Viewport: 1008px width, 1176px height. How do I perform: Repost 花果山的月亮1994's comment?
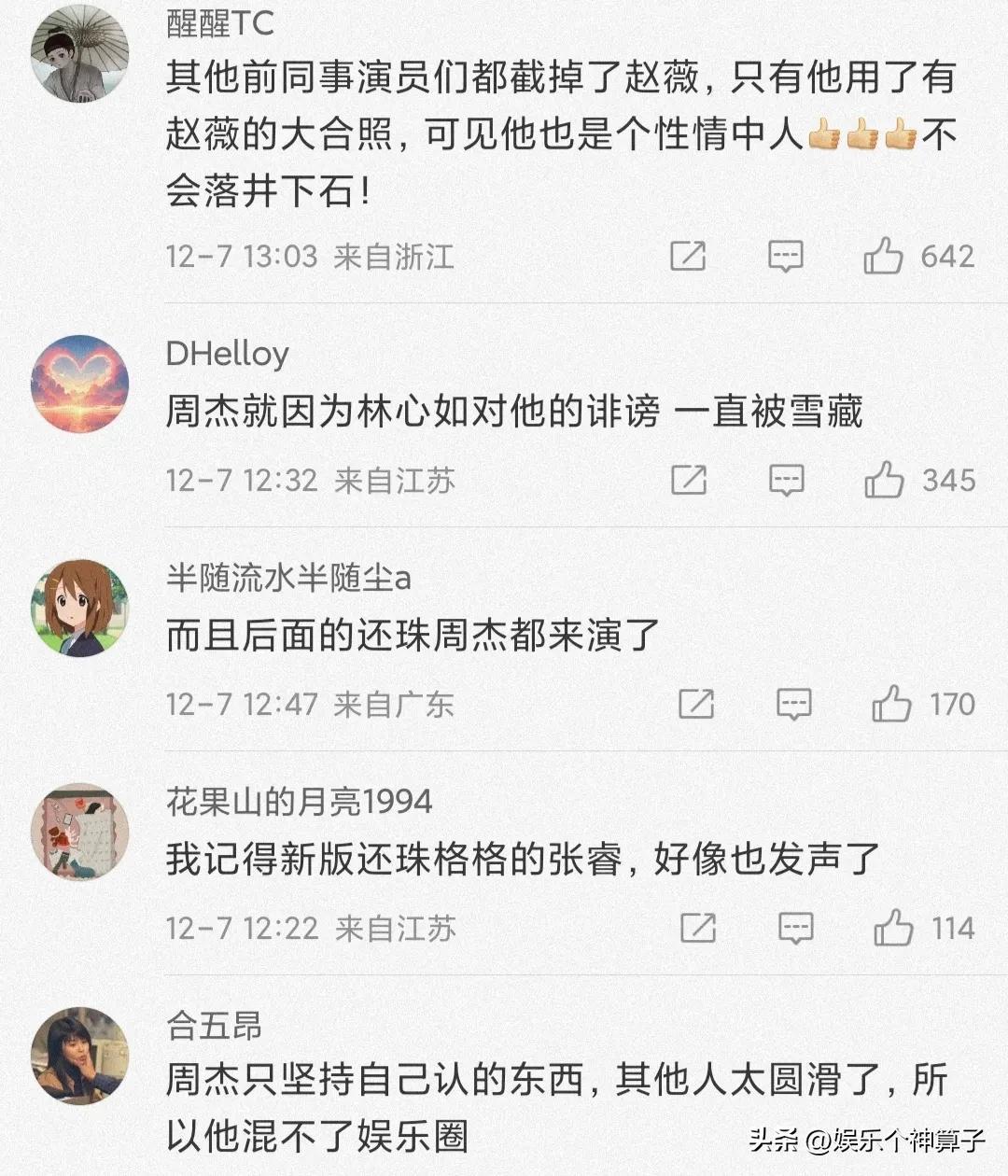pos(698,928)
